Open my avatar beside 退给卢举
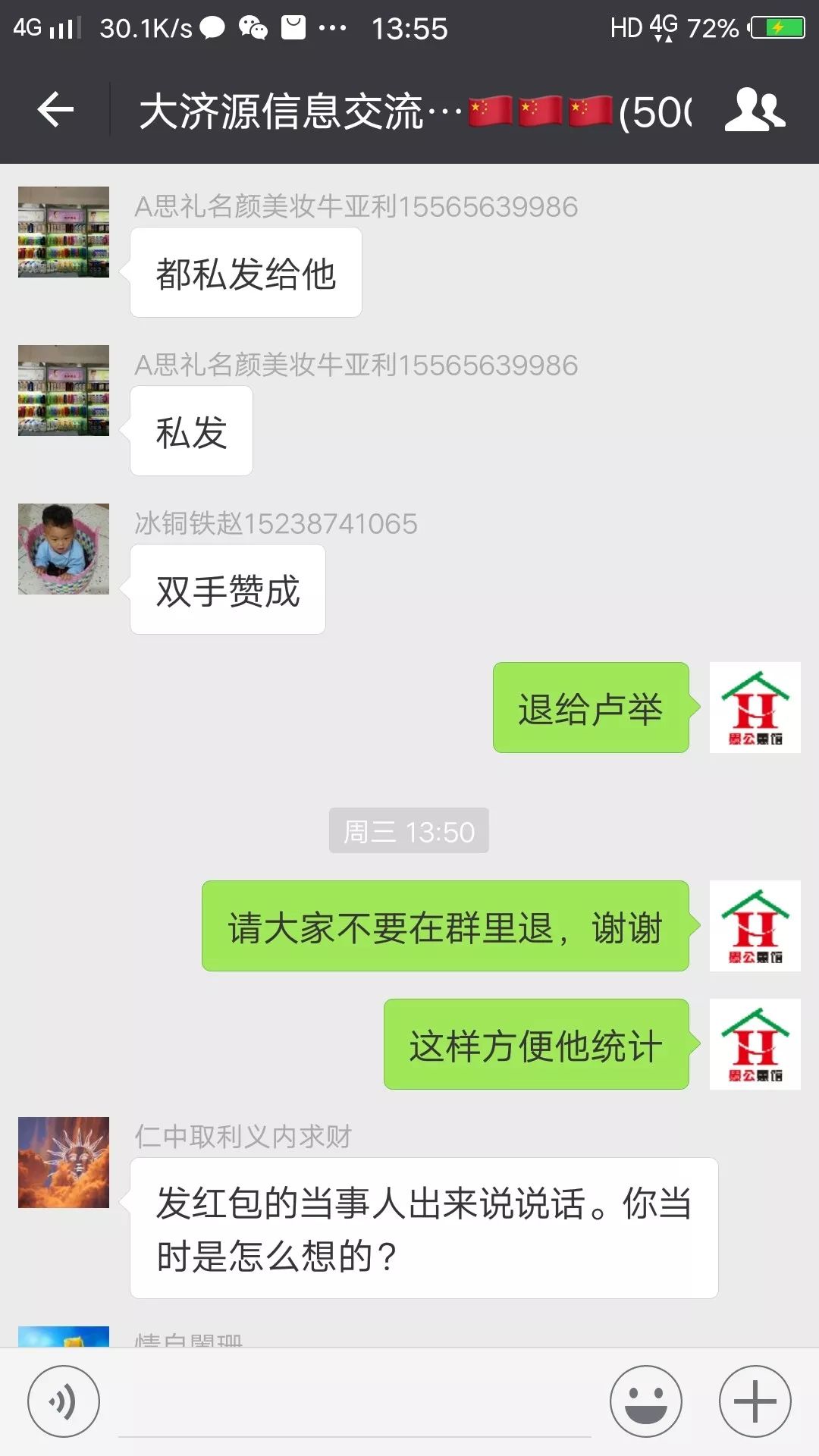819x1456 pixels. click(x=755, y=708)
